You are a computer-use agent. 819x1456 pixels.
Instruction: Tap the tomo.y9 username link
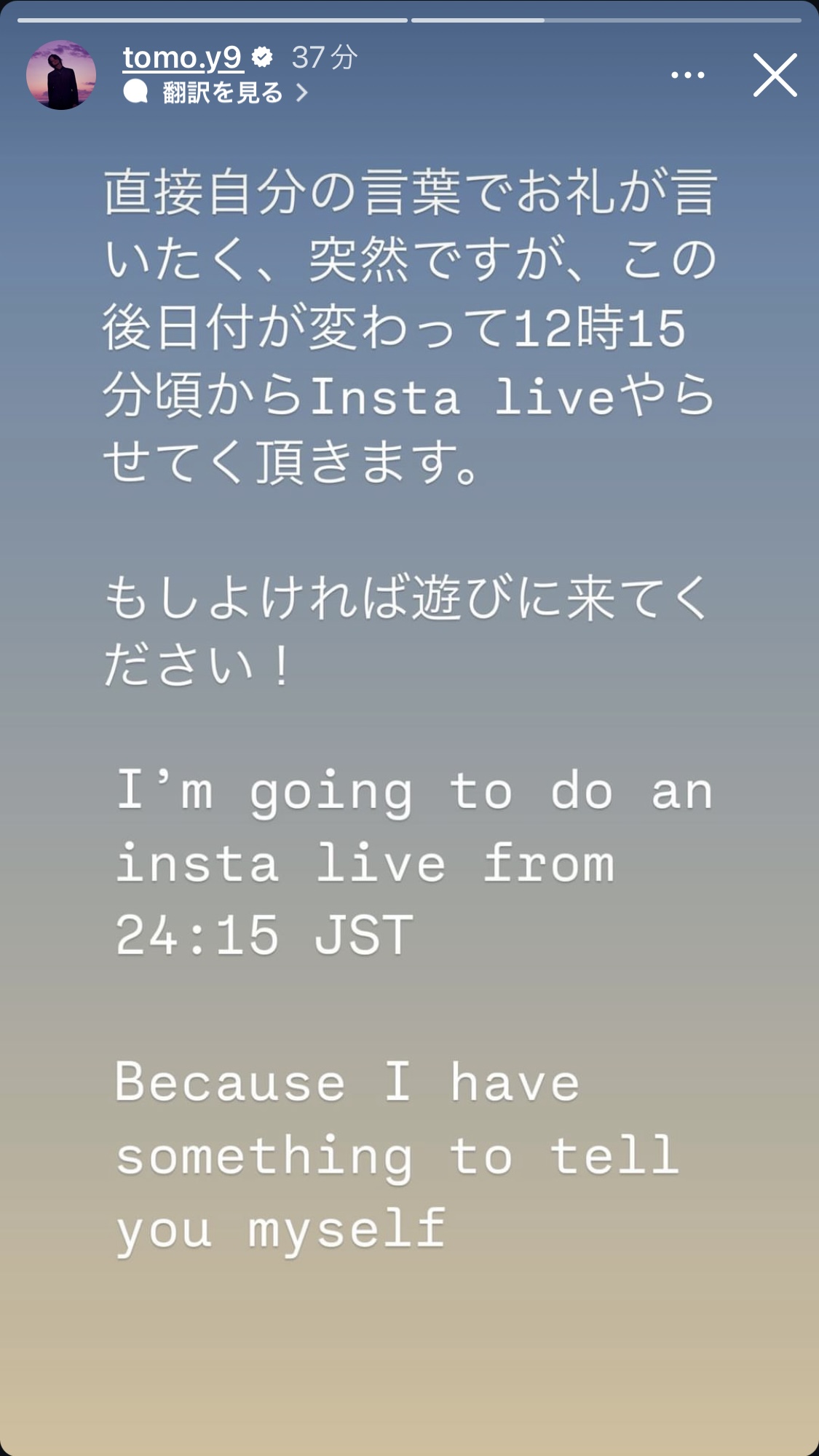point(183,57)
